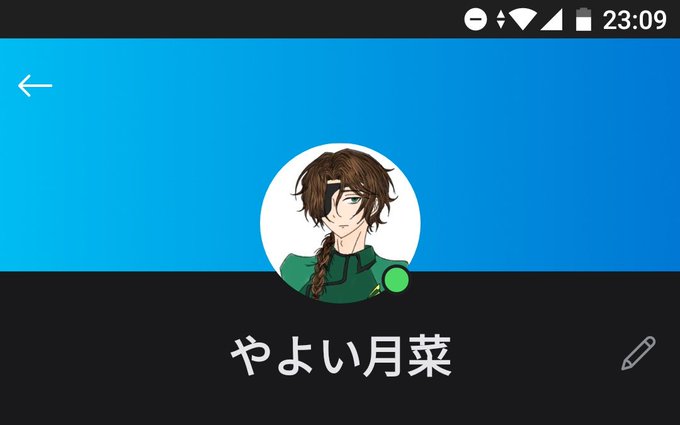Tap the green online status dot
Viewport: 680px width, 425px height.
[396, 280]
